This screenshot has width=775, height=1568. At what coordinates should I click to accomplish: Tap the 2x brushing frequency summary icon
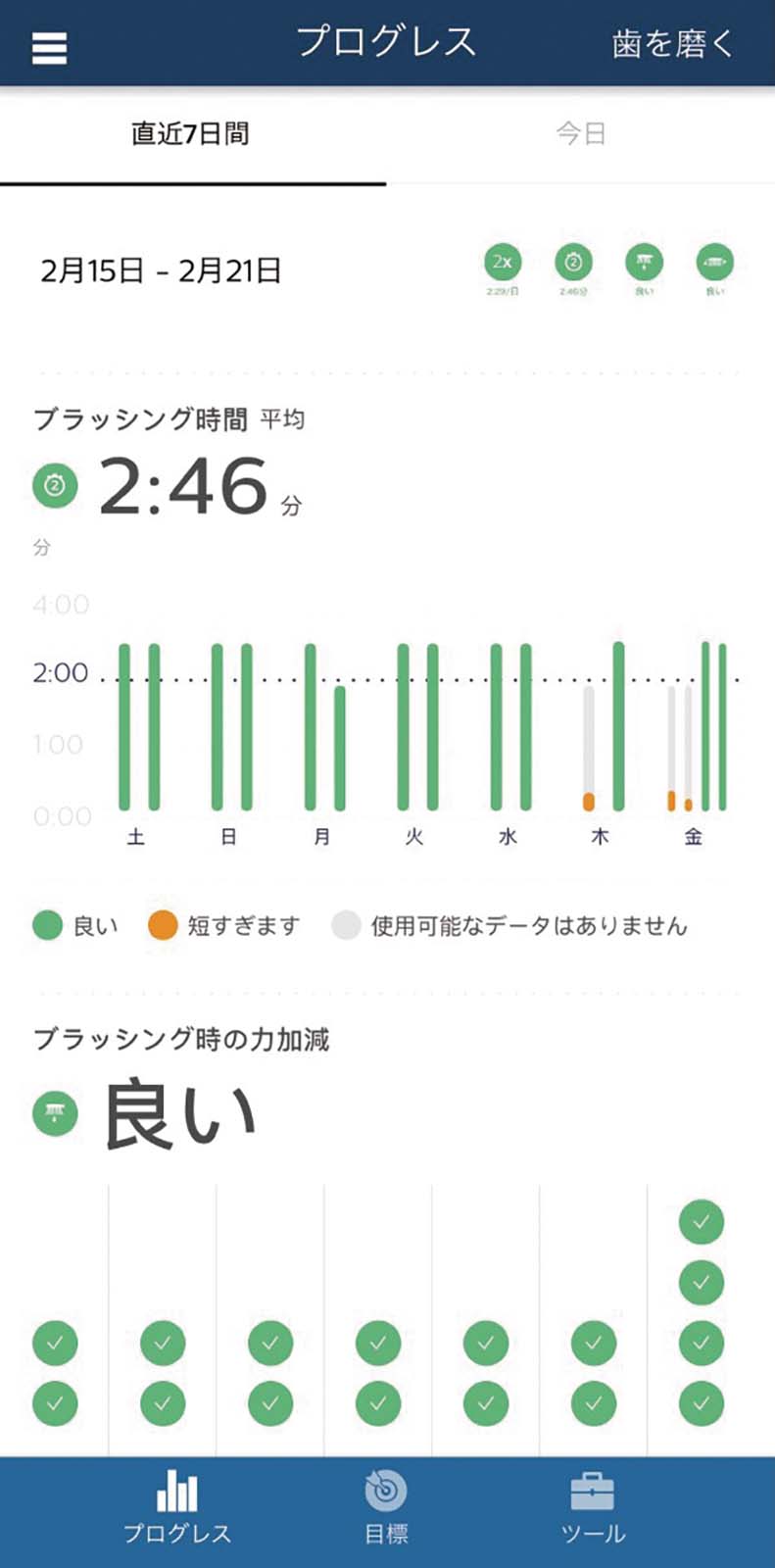pos(503,263)
